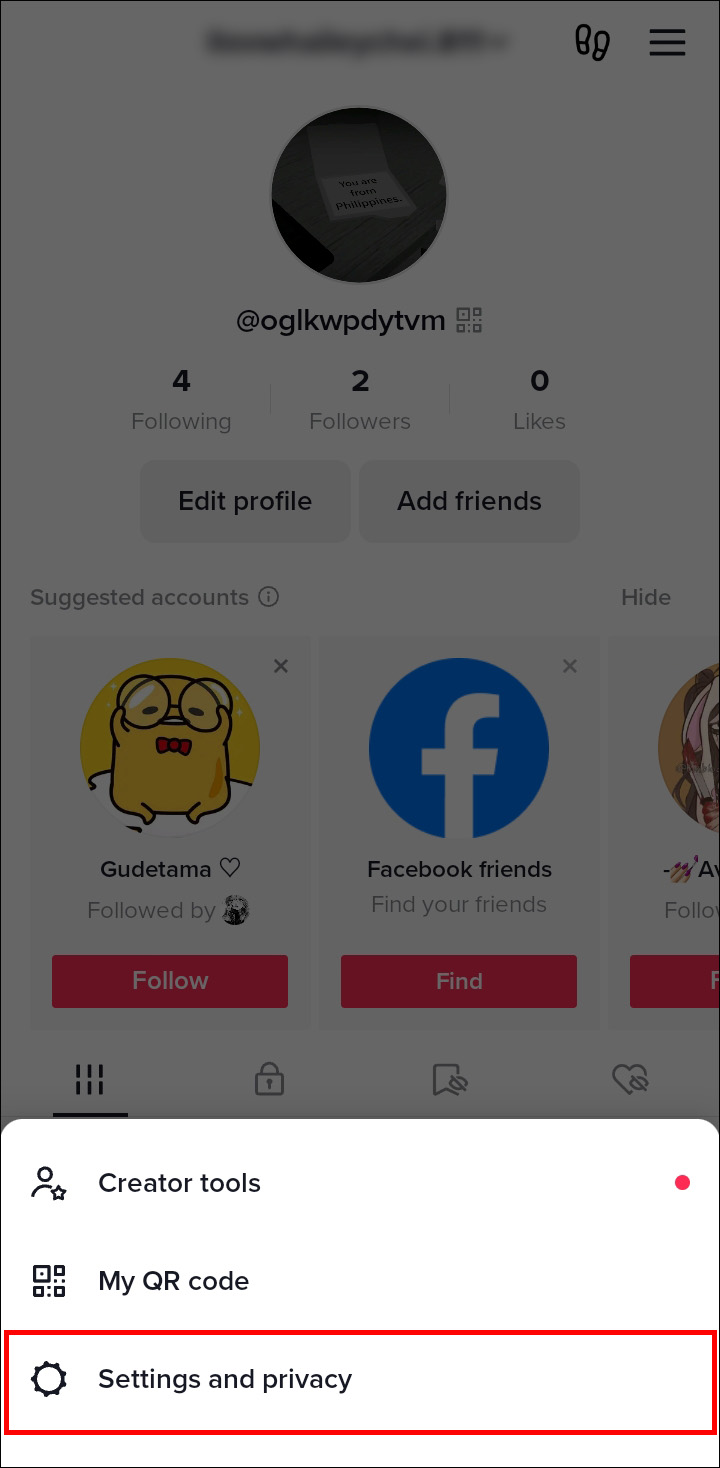Open profile views footprint icon
Viewport: 720px width, 1468px height.
(592, 42)
